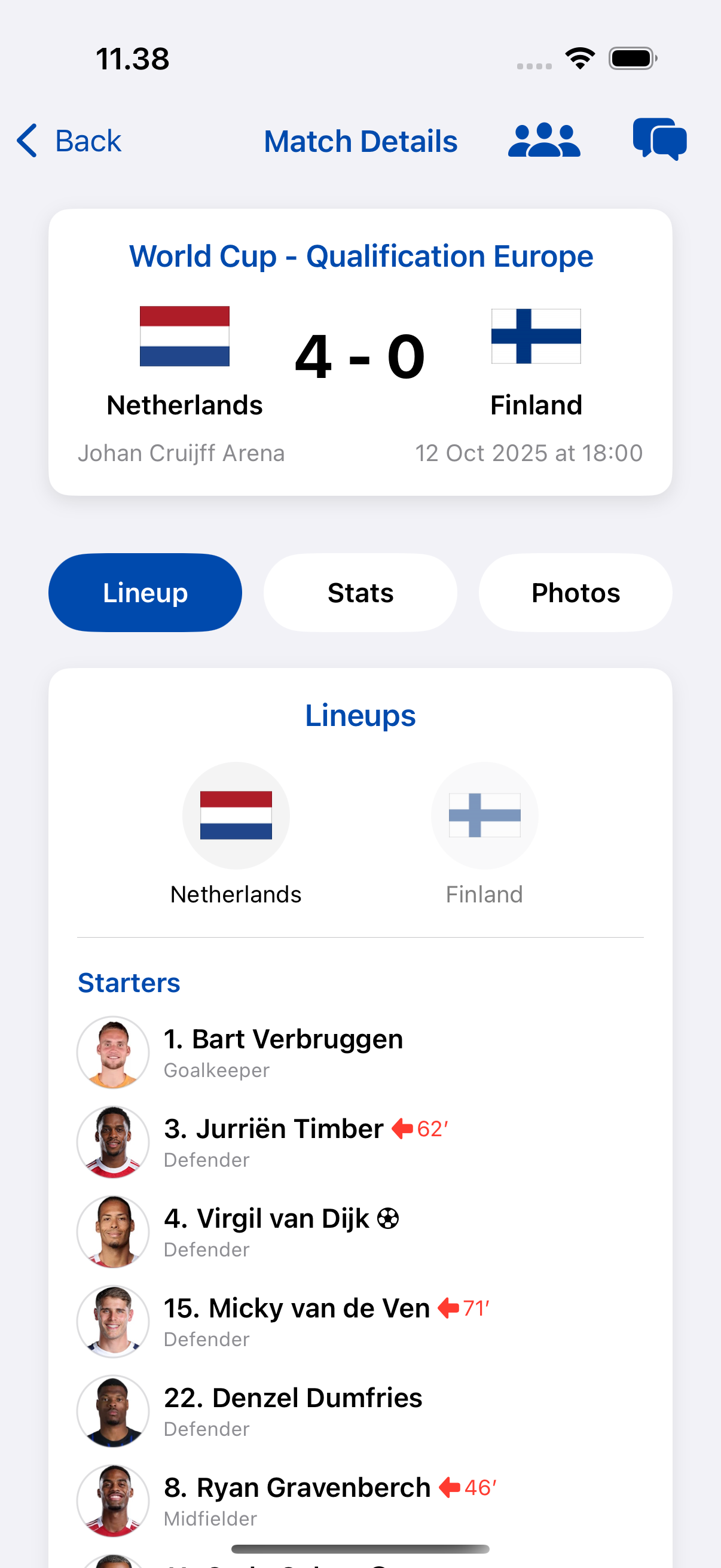Switch to the Photos tab
This screenshot has height=1568, width=721.
point(575,592)
